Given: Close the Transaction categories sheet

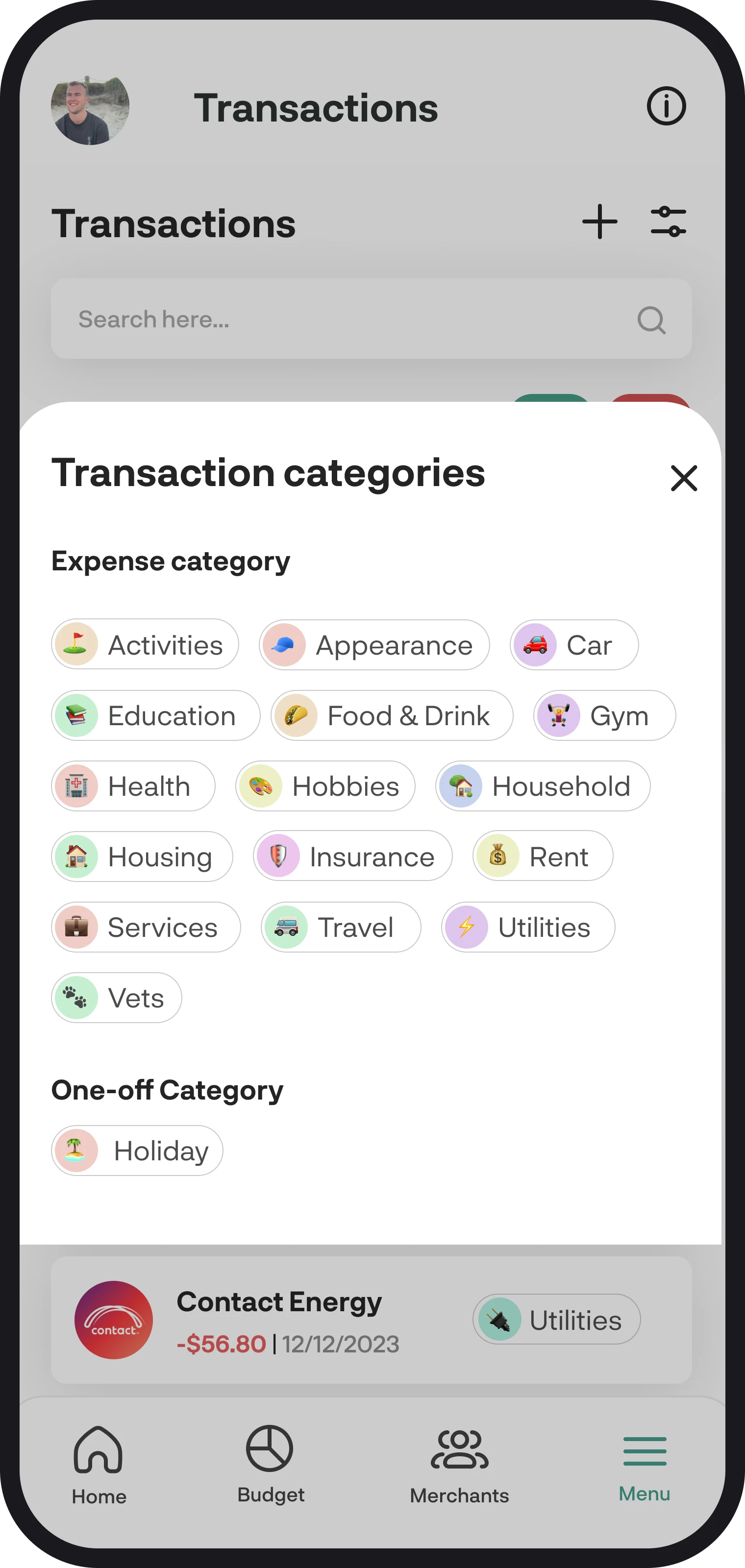Looking at the screenshot, I should pyautogui.click(x=684, y=478).
